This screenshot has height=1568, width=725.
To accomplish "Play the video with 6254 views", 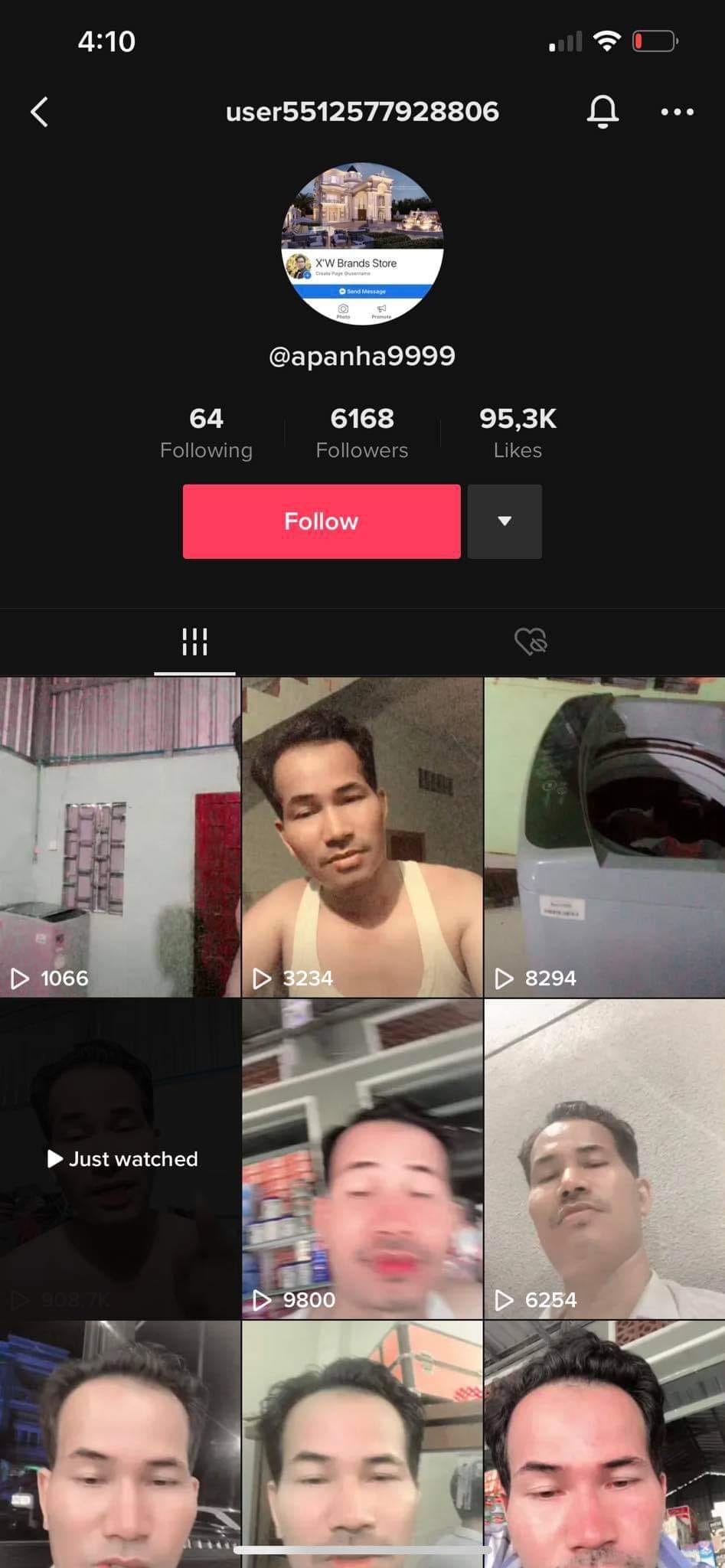I will click(x=605, y=1158).
